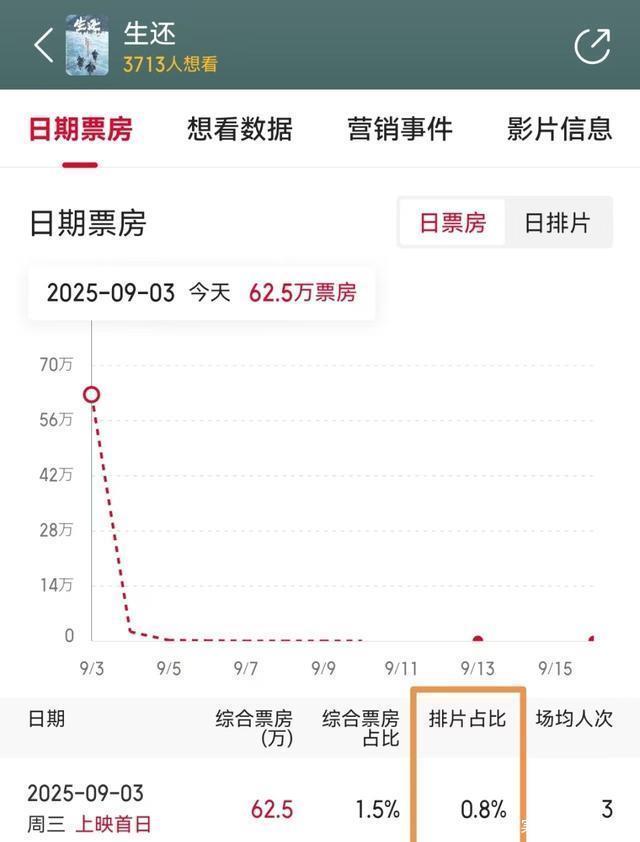View the 影片信息 tab

pyautogui.click(x=559, y=129)
